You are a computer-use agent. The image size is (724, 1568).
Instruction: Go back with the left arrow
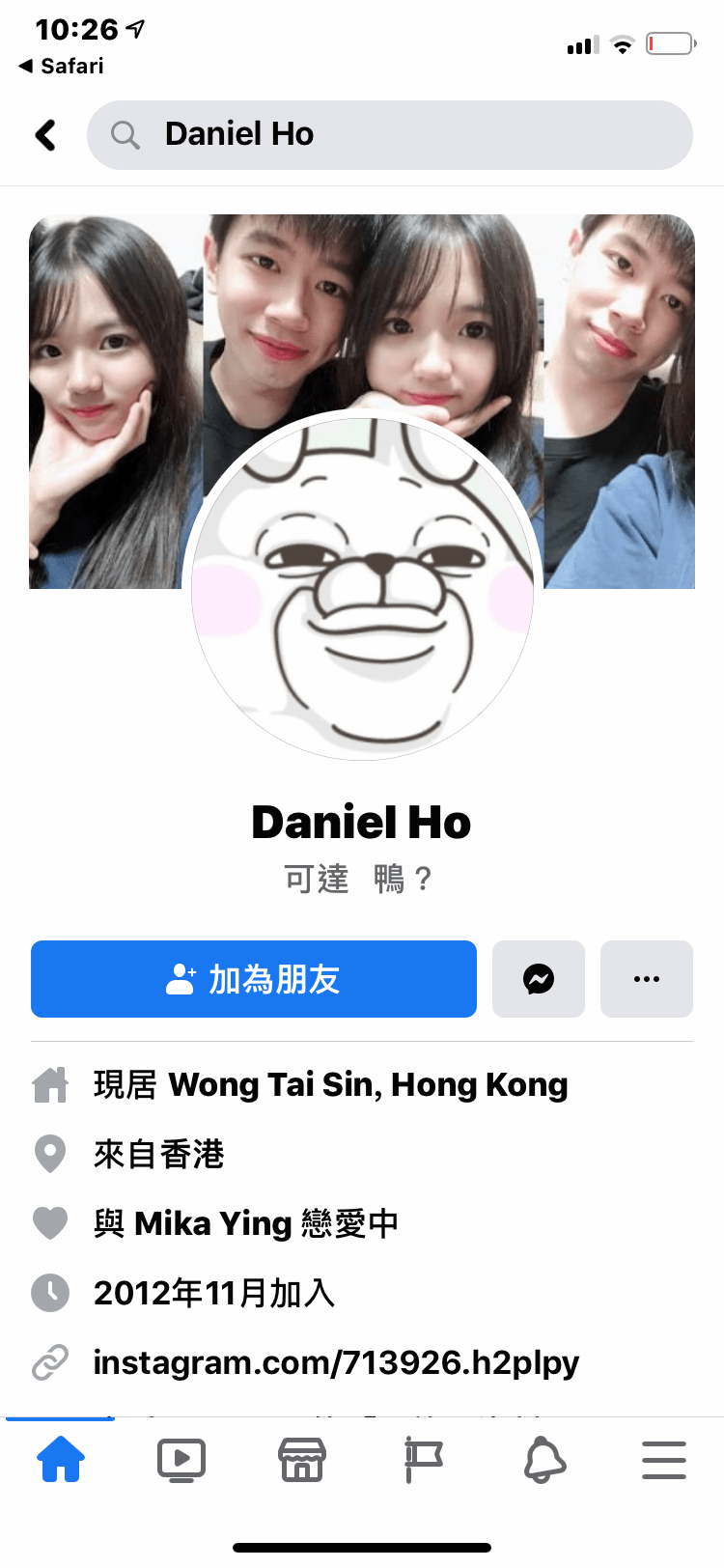(45, 135)
